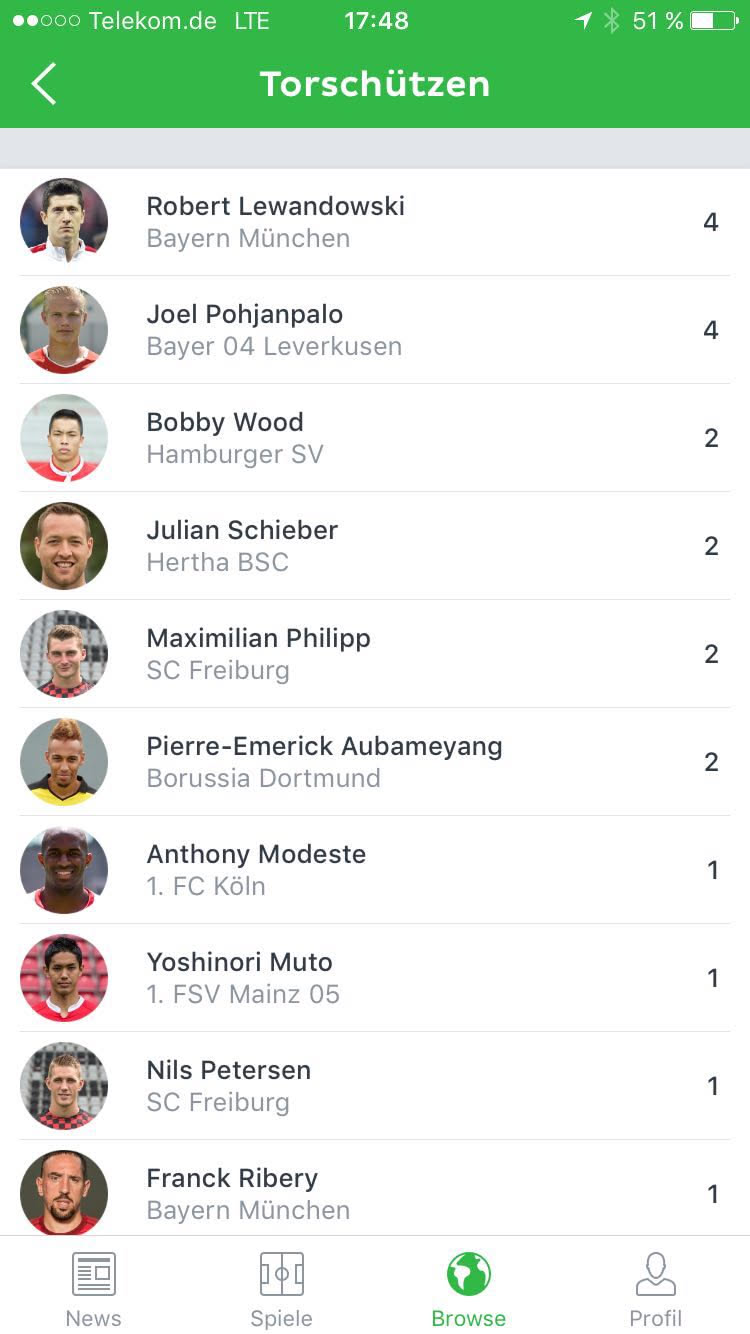Select Bobby Wood from the scorers list
This screenshot has height=1334, width=750.
(375, 438)
